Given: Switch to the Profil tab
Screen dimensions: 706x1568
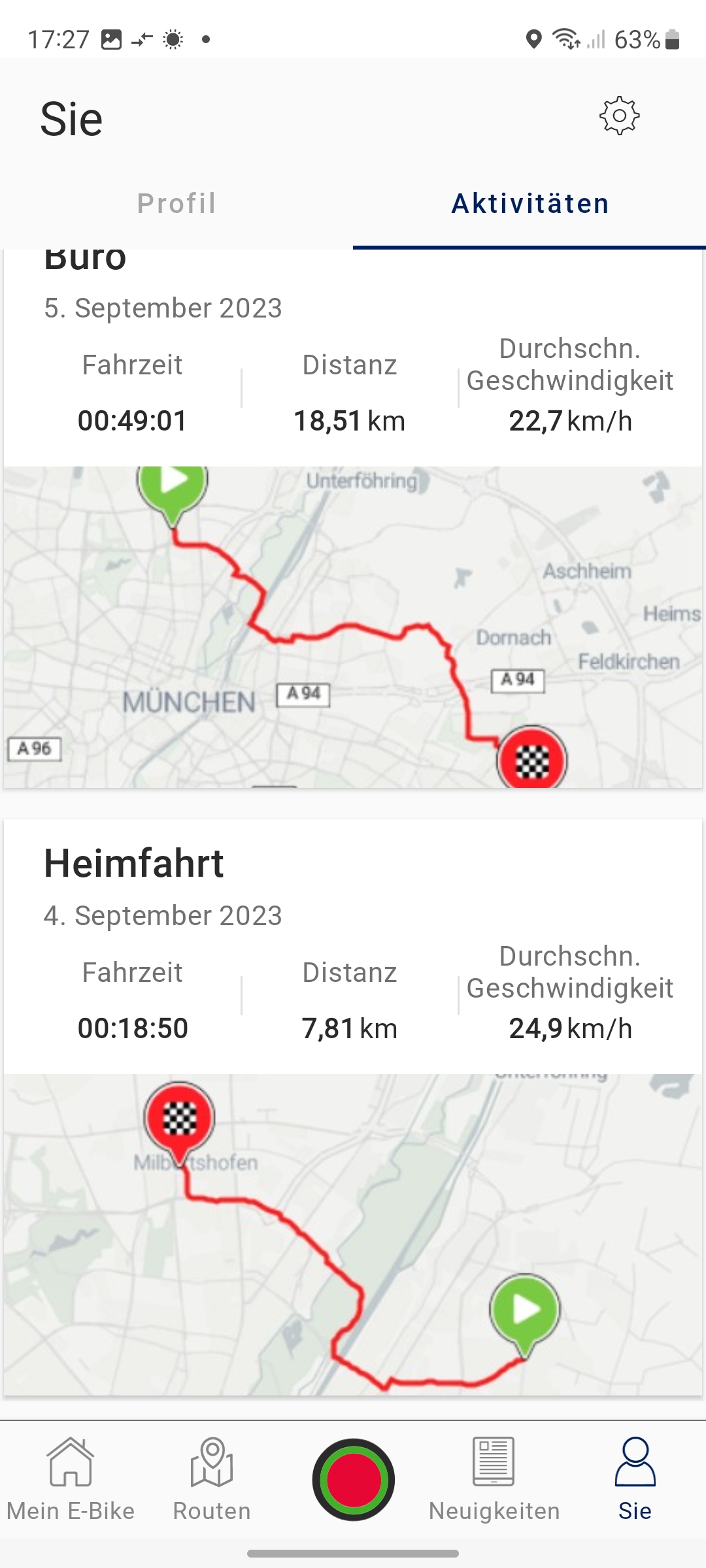Looking at the screenshot, I should point(176,203).
